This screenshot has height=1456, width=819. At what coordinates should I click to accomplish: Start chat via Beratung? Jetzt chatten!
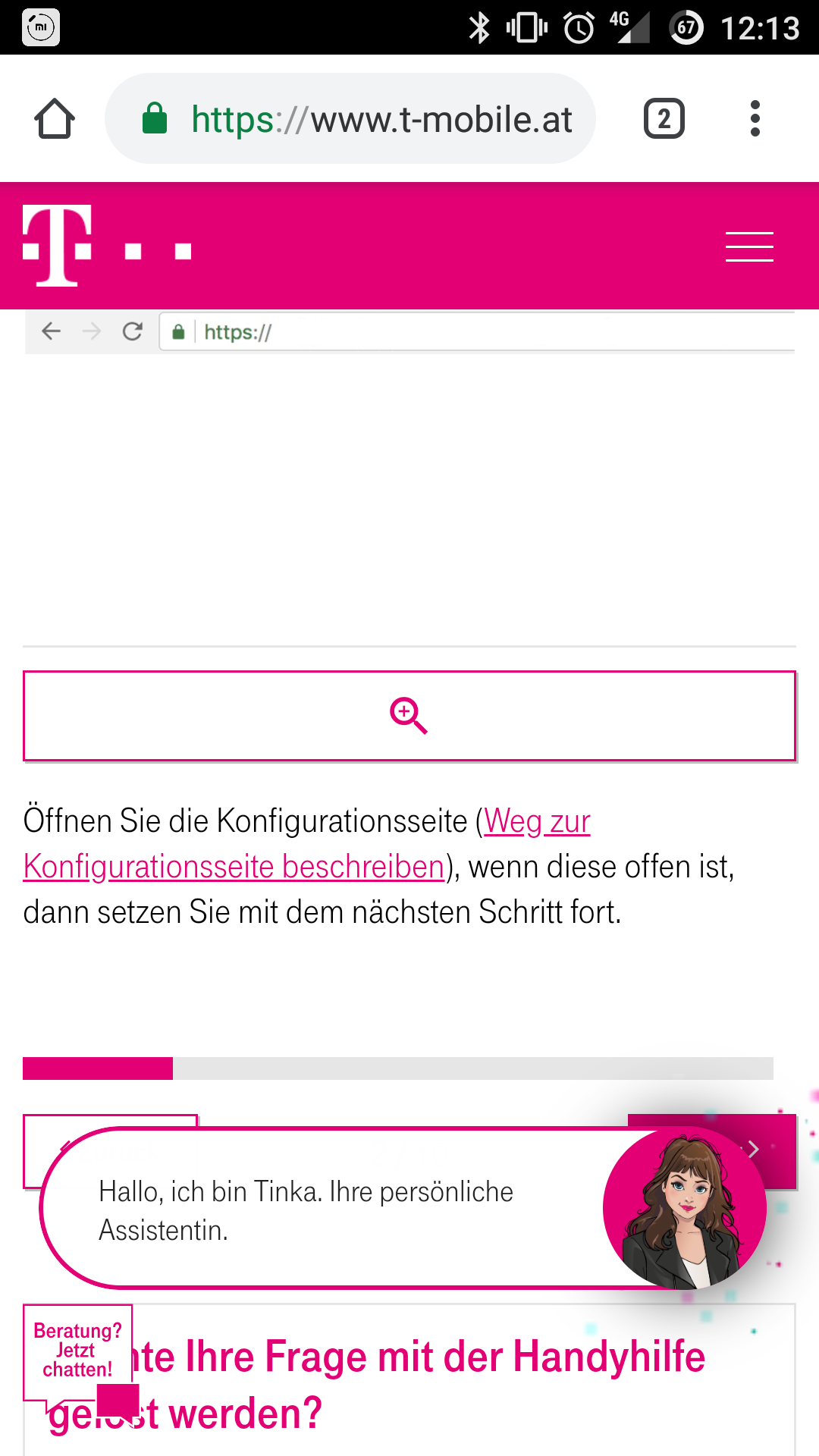pyautogui.click(x=78, y=1351)
